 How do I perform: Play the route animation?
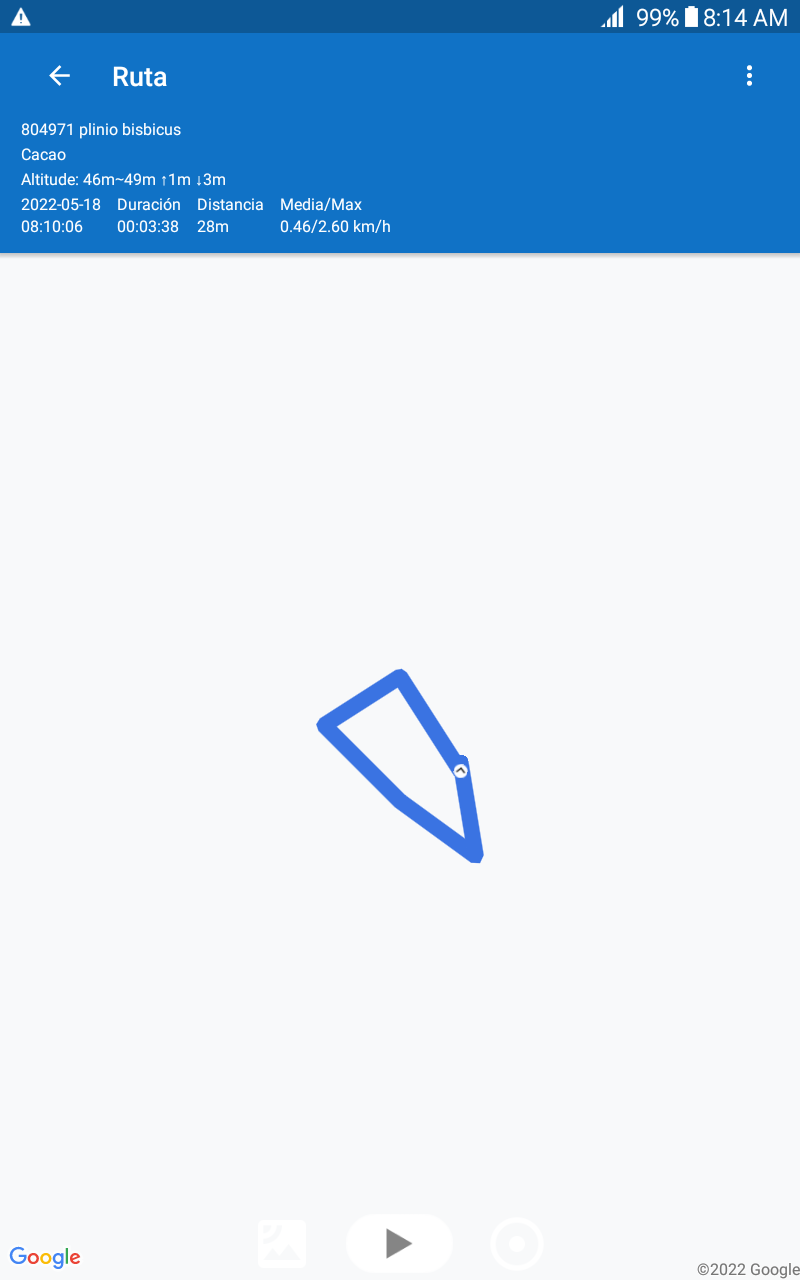(399, 1243)
